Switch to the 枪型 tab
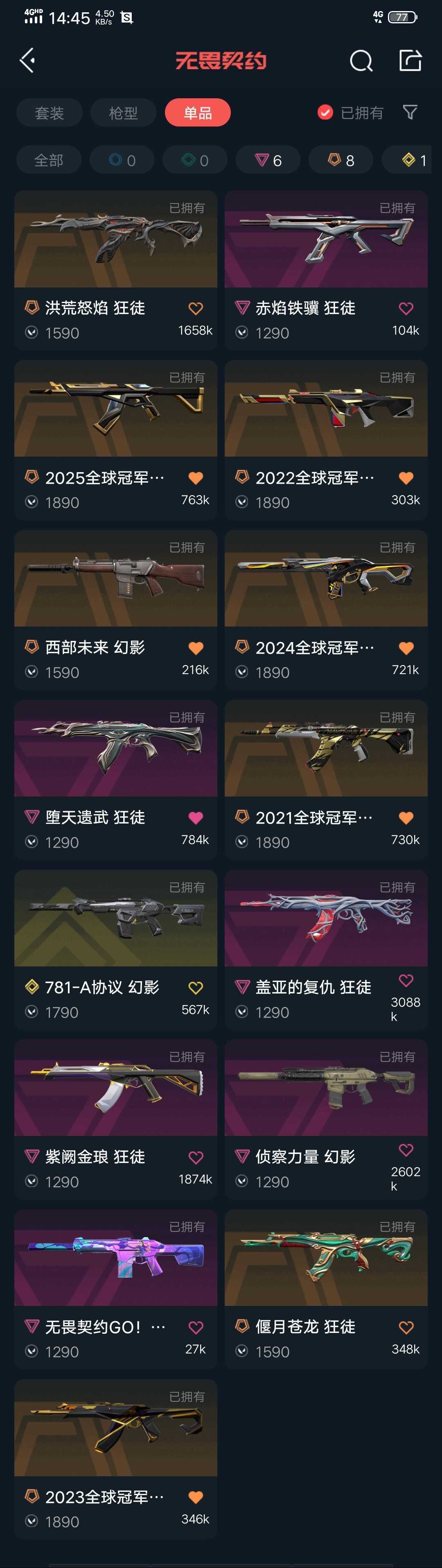 tap(124, 113)
